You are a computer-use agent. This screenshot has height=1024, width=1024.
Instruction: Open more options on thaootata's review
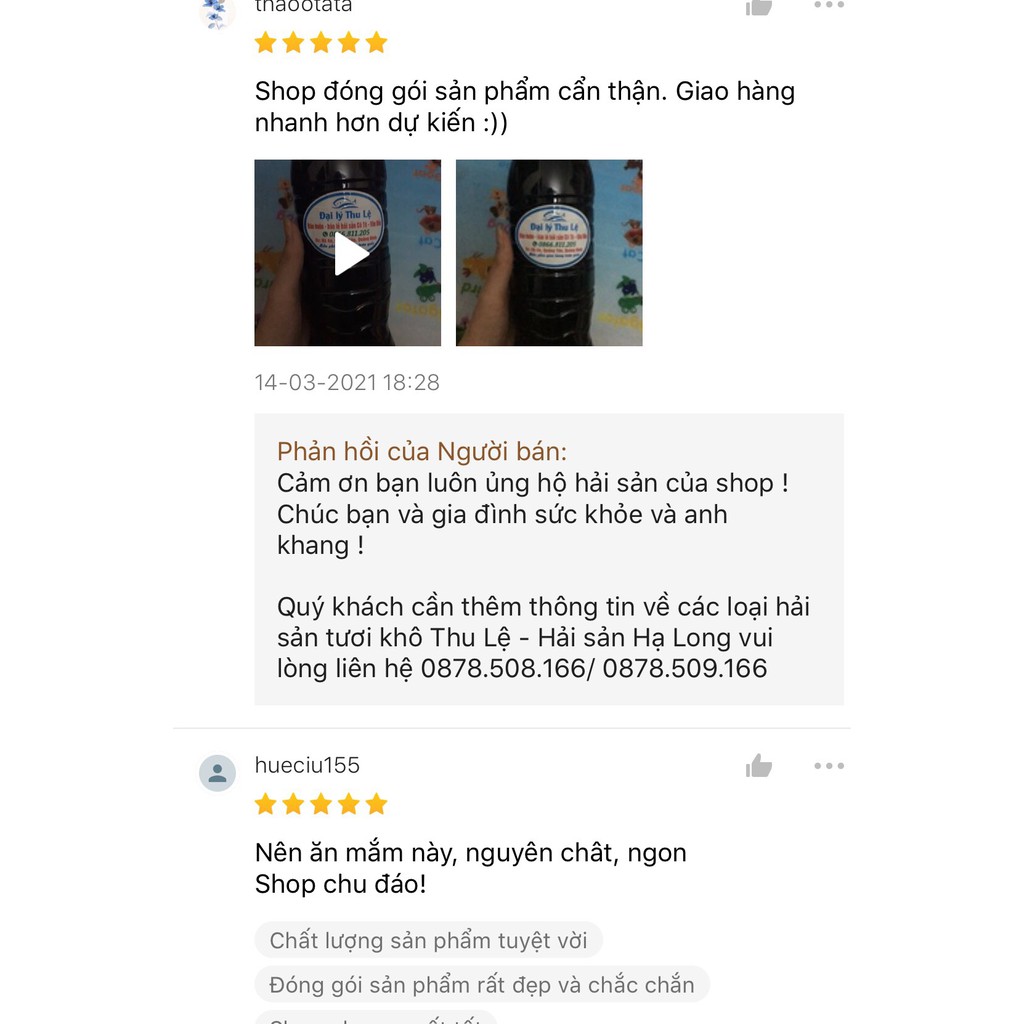[x=829, y=6]
